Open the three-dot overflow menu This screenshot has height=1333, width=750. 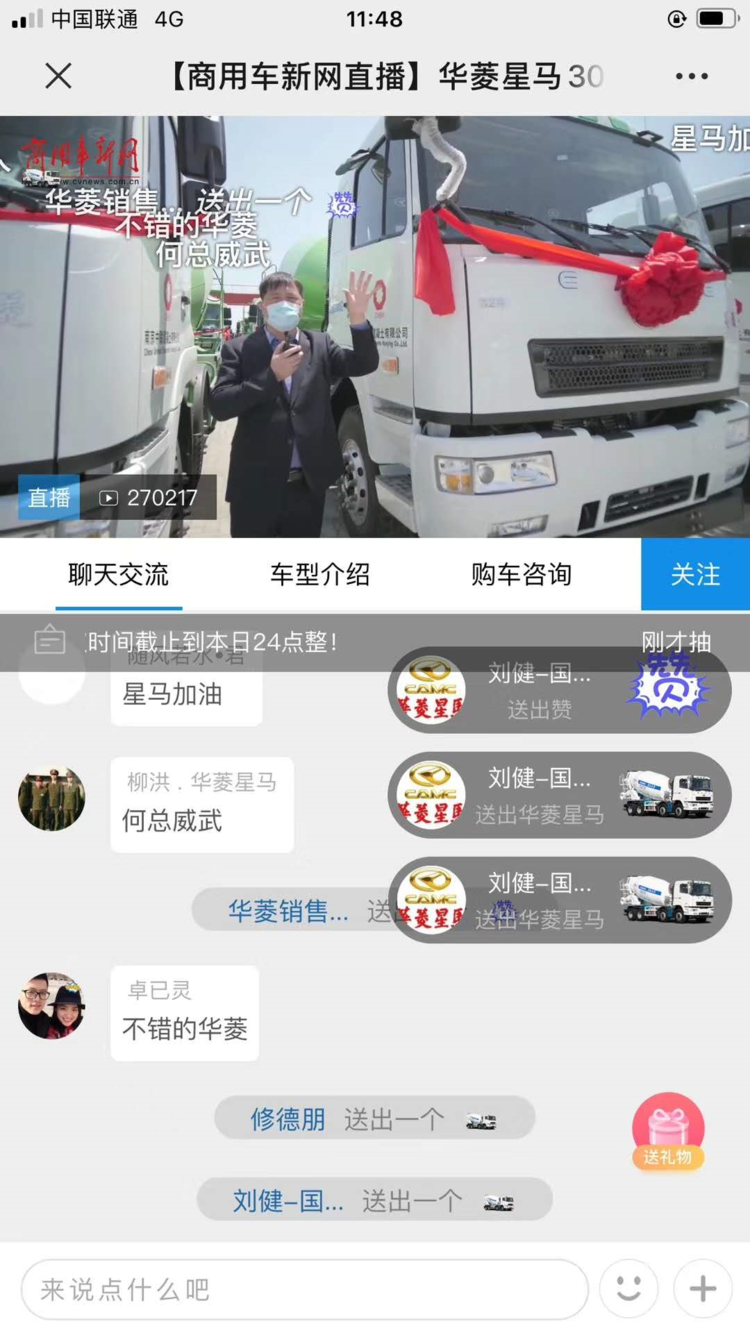691,76
